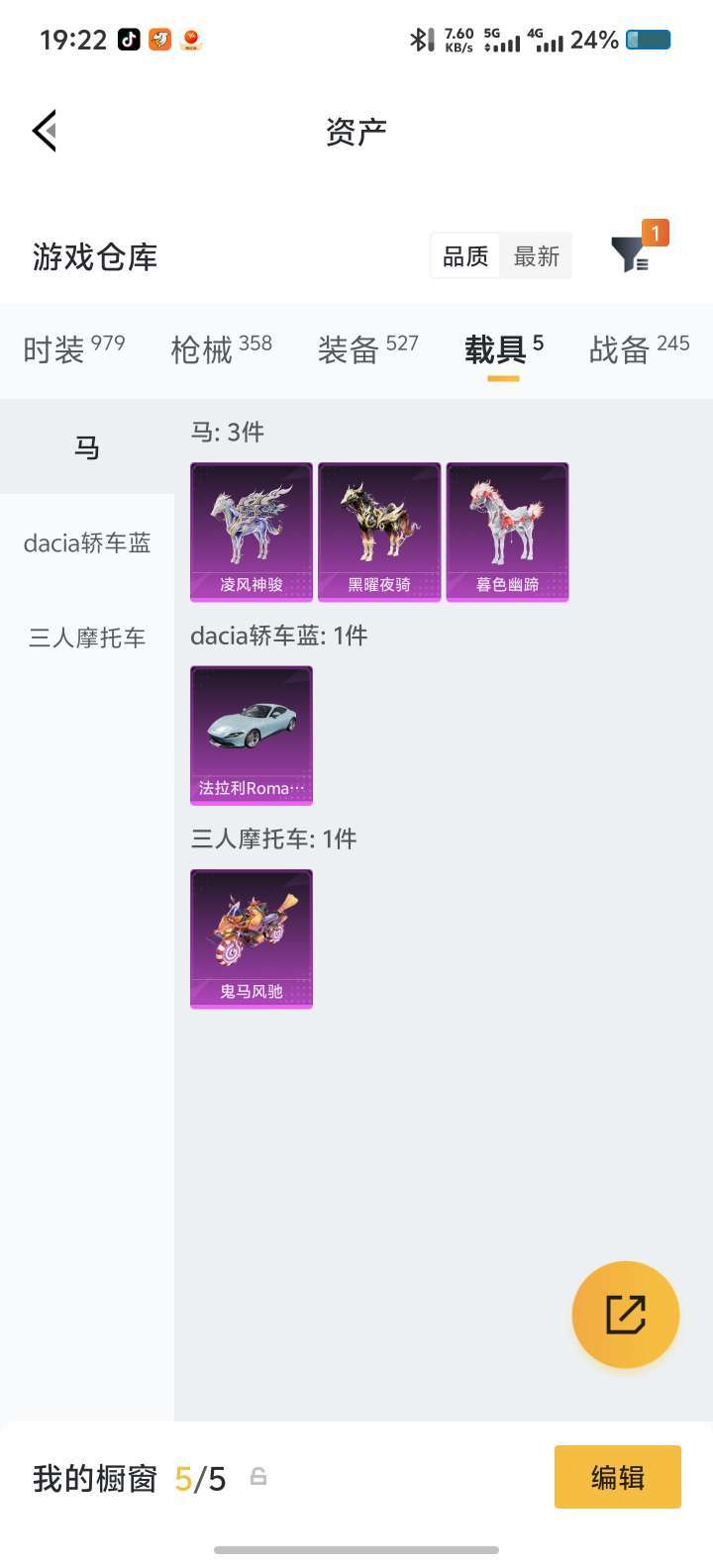
Task: Select 三人摩托车 in the side list
Action: click(87, 637)
